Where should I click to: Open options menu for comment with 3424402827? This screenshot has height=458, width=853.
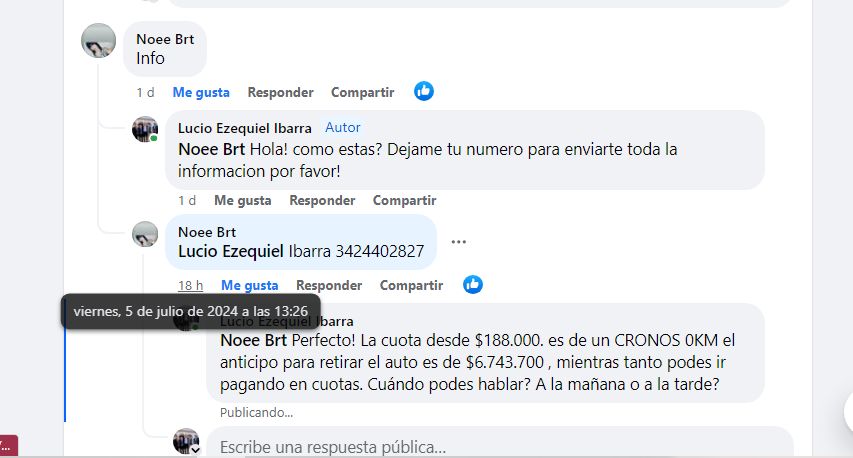click(458, 242)
